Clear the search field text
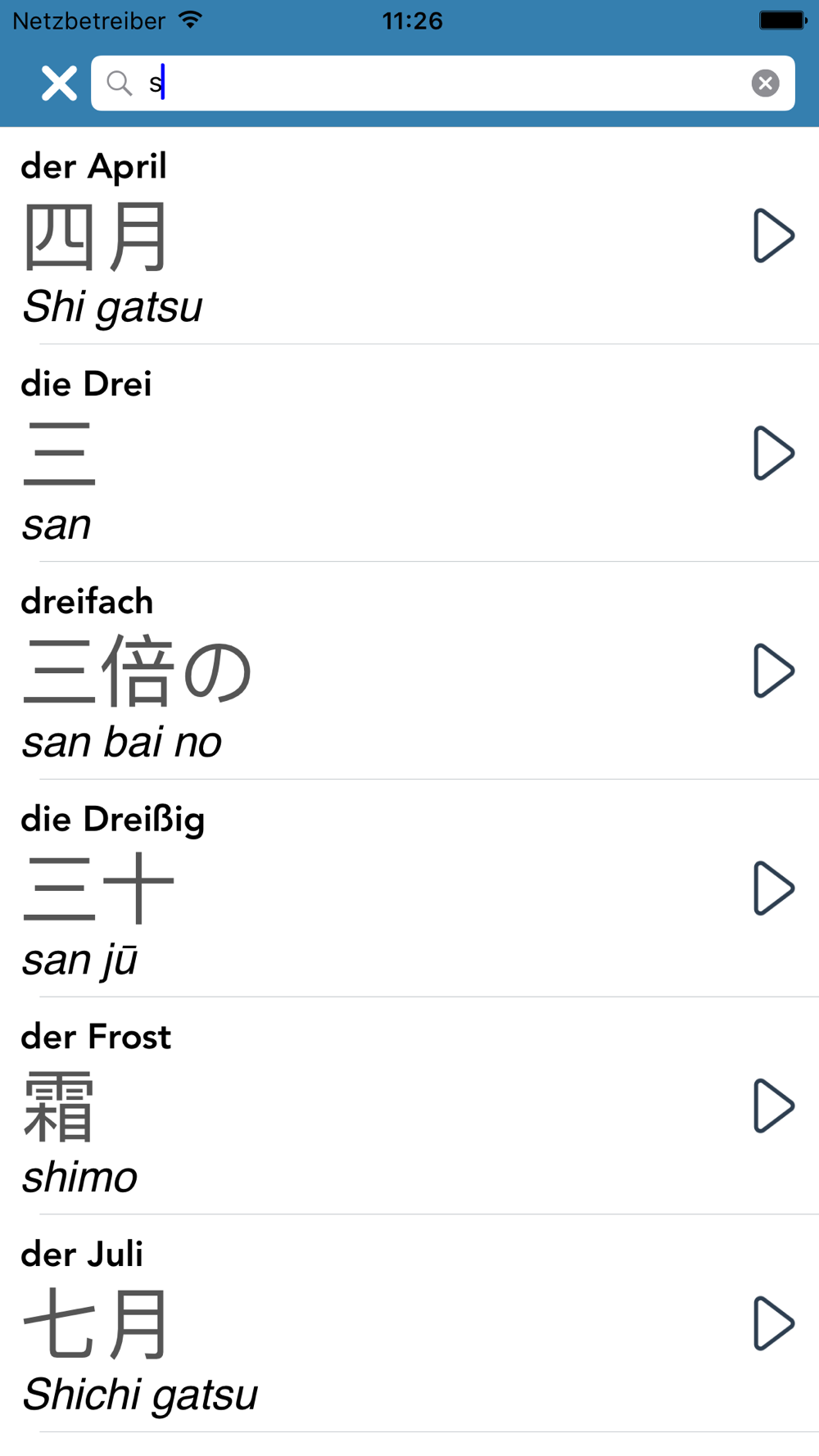This screenshot has width=819, height=1456. (x=765, y=84)
